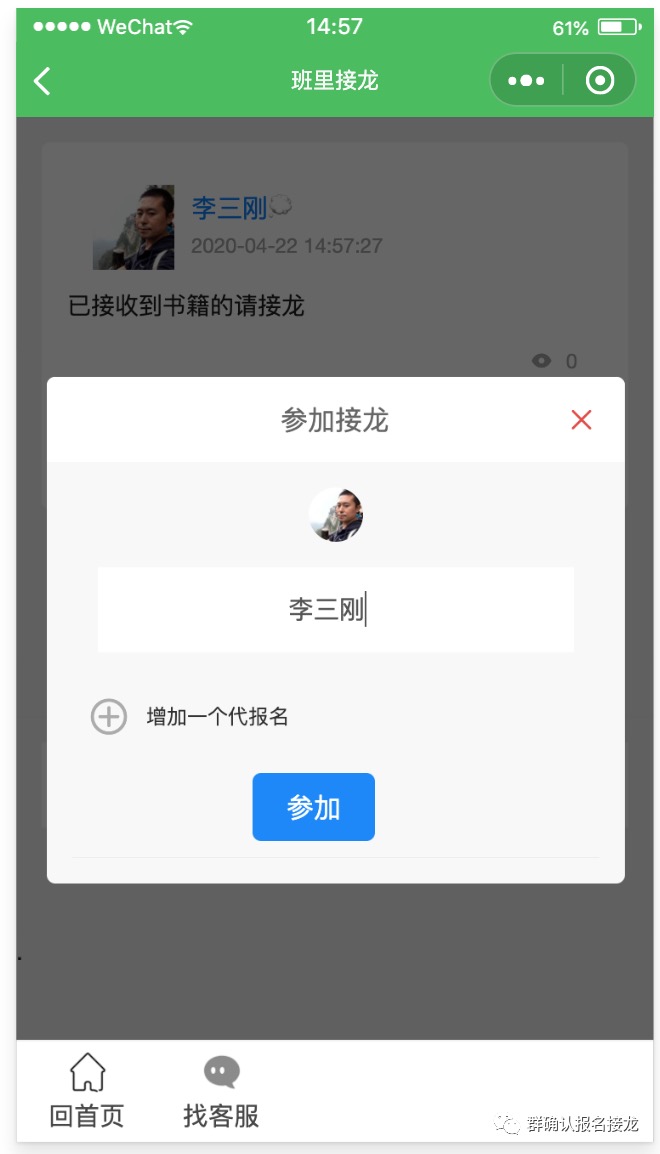Image resolution: width=660 pixels, height=1154 pixels.
Task: Go back using the header arrow
Action: (42, 81)
